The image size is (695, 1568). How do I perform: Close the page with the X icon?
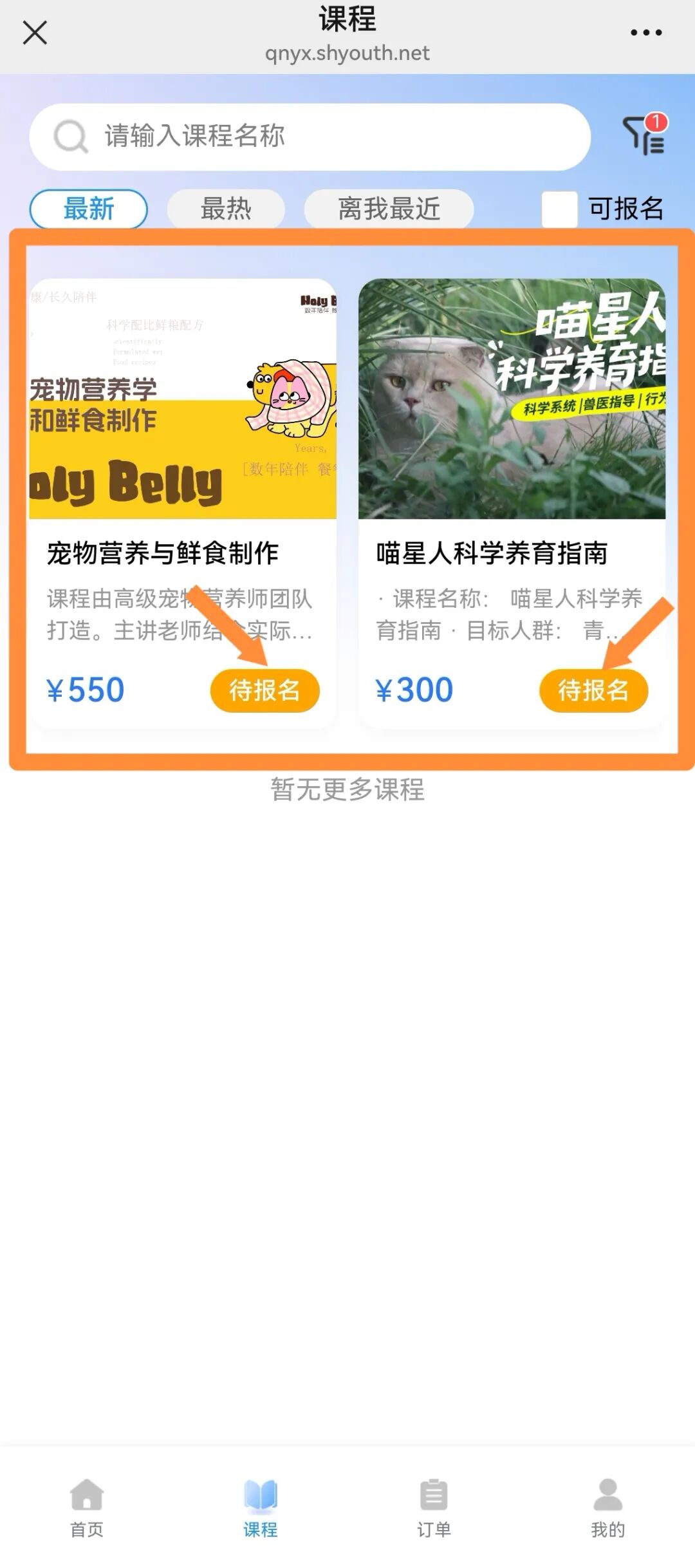coord(35,33)
